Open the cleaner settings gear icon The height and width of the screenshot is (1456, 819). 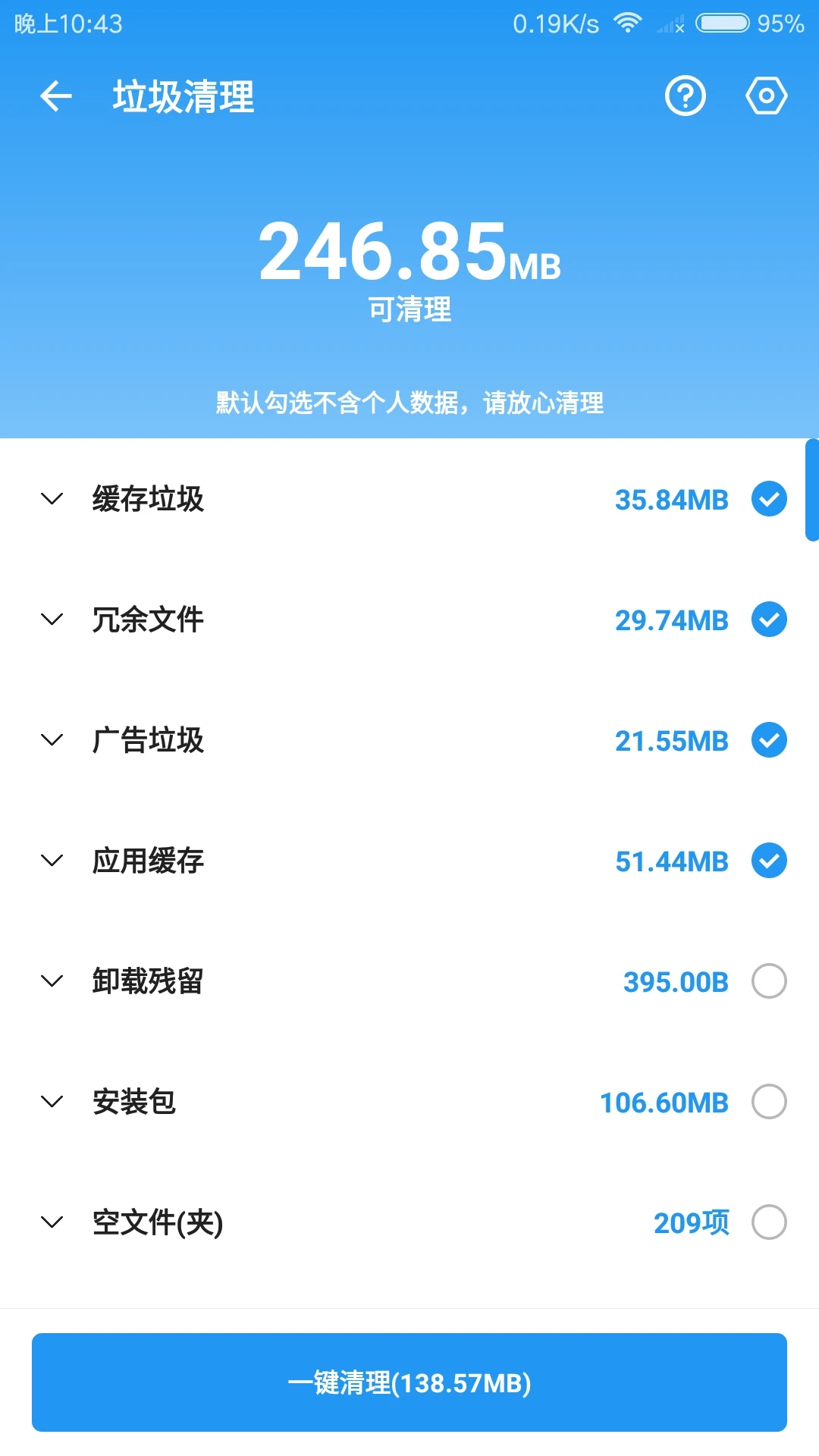767,96
